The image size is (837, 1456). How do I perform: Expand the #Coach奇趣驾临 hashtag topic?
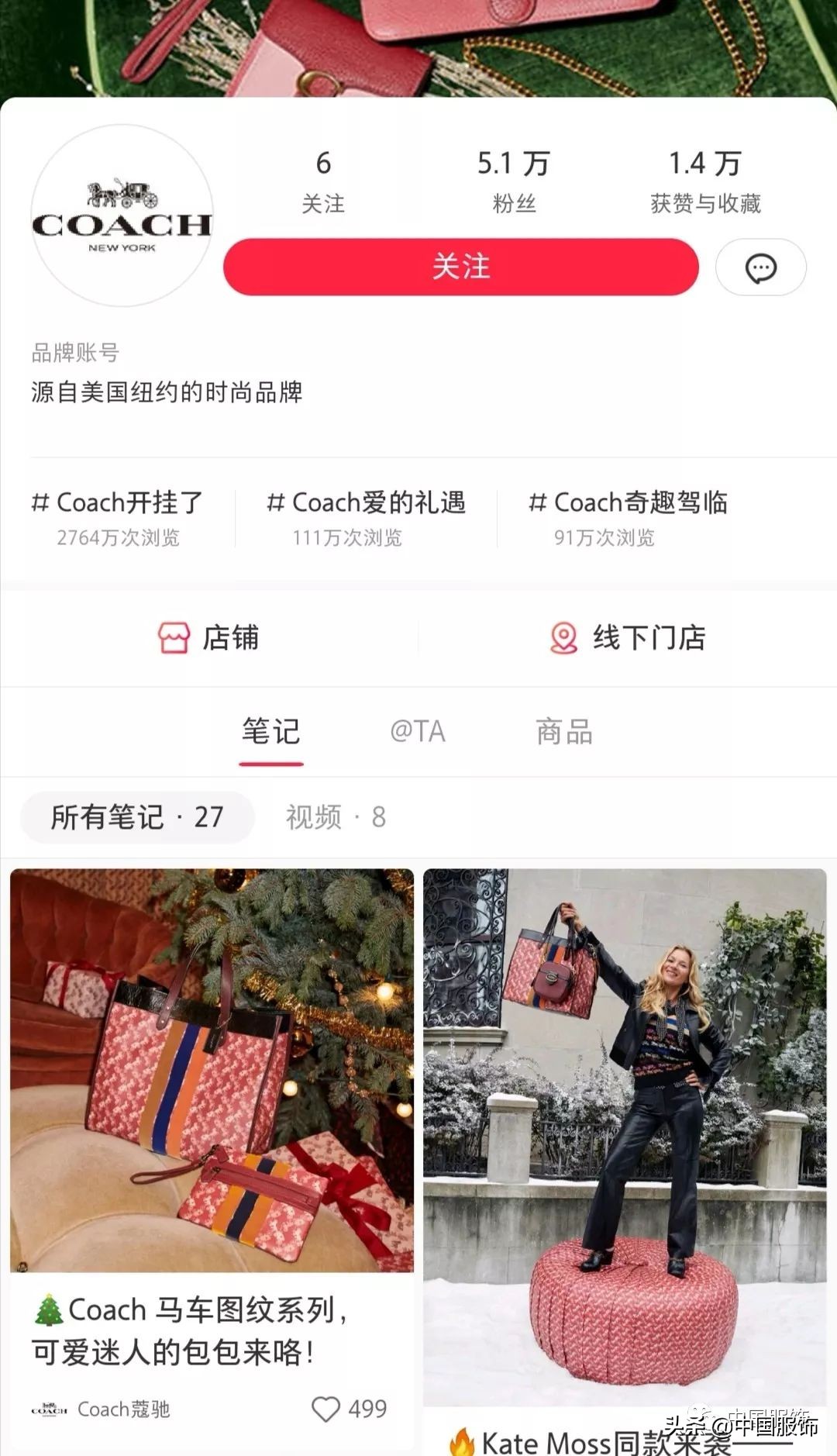coord(631,502)
